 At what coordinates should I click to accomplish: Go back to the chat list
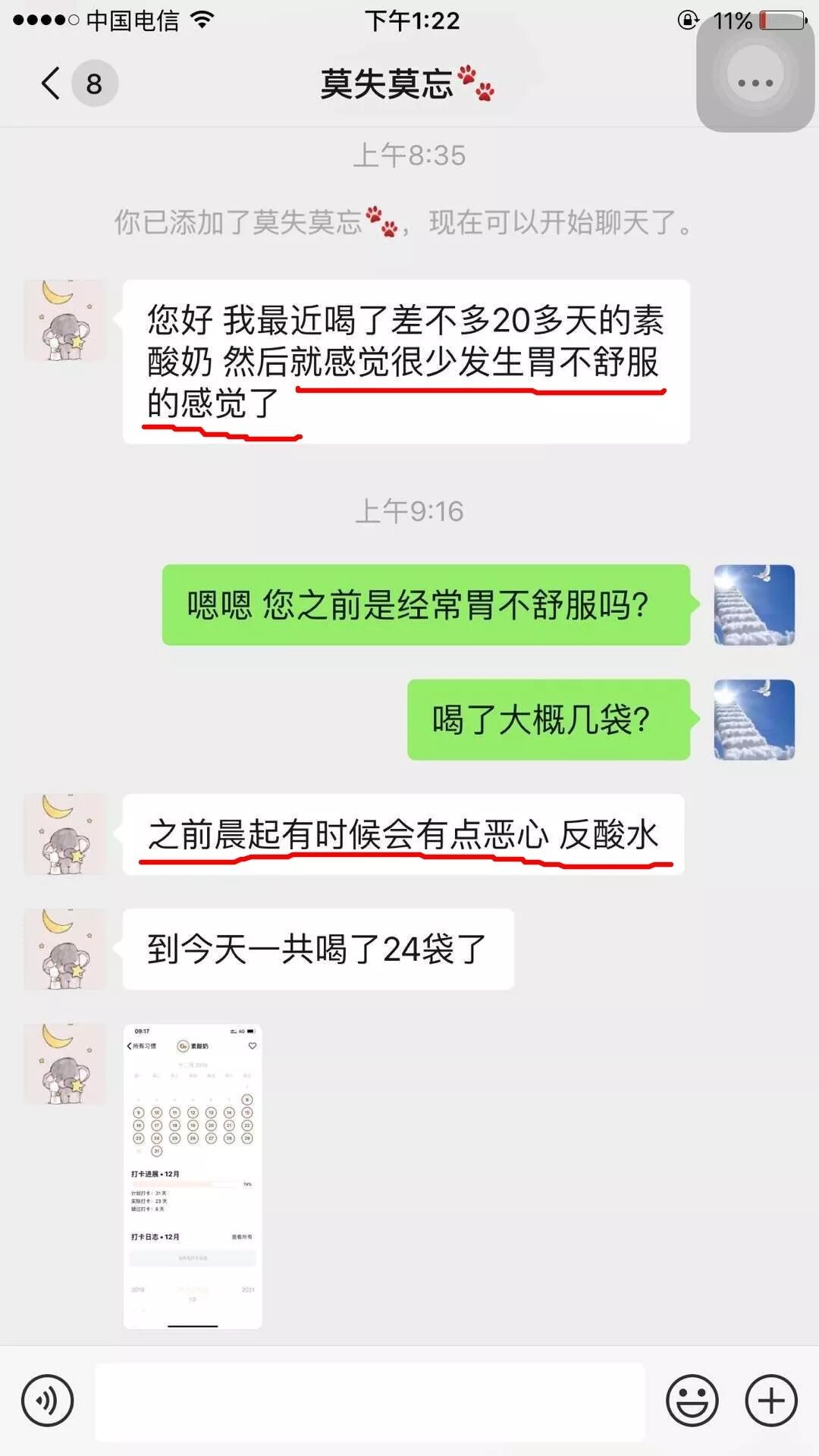[52, 83]
